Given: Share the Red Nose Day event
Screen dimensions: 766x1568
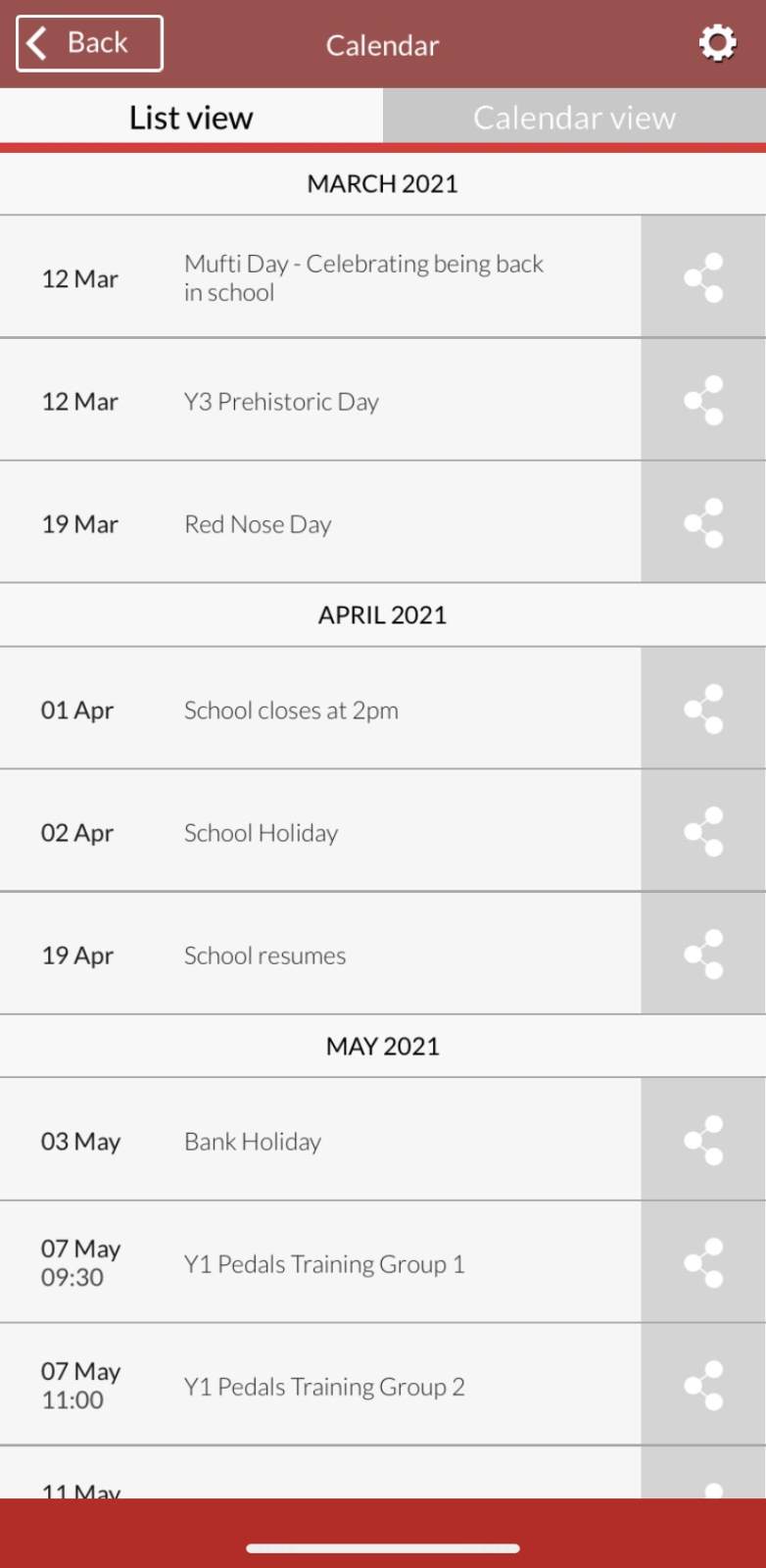Looking at the screenshot, I should [703, 522].
